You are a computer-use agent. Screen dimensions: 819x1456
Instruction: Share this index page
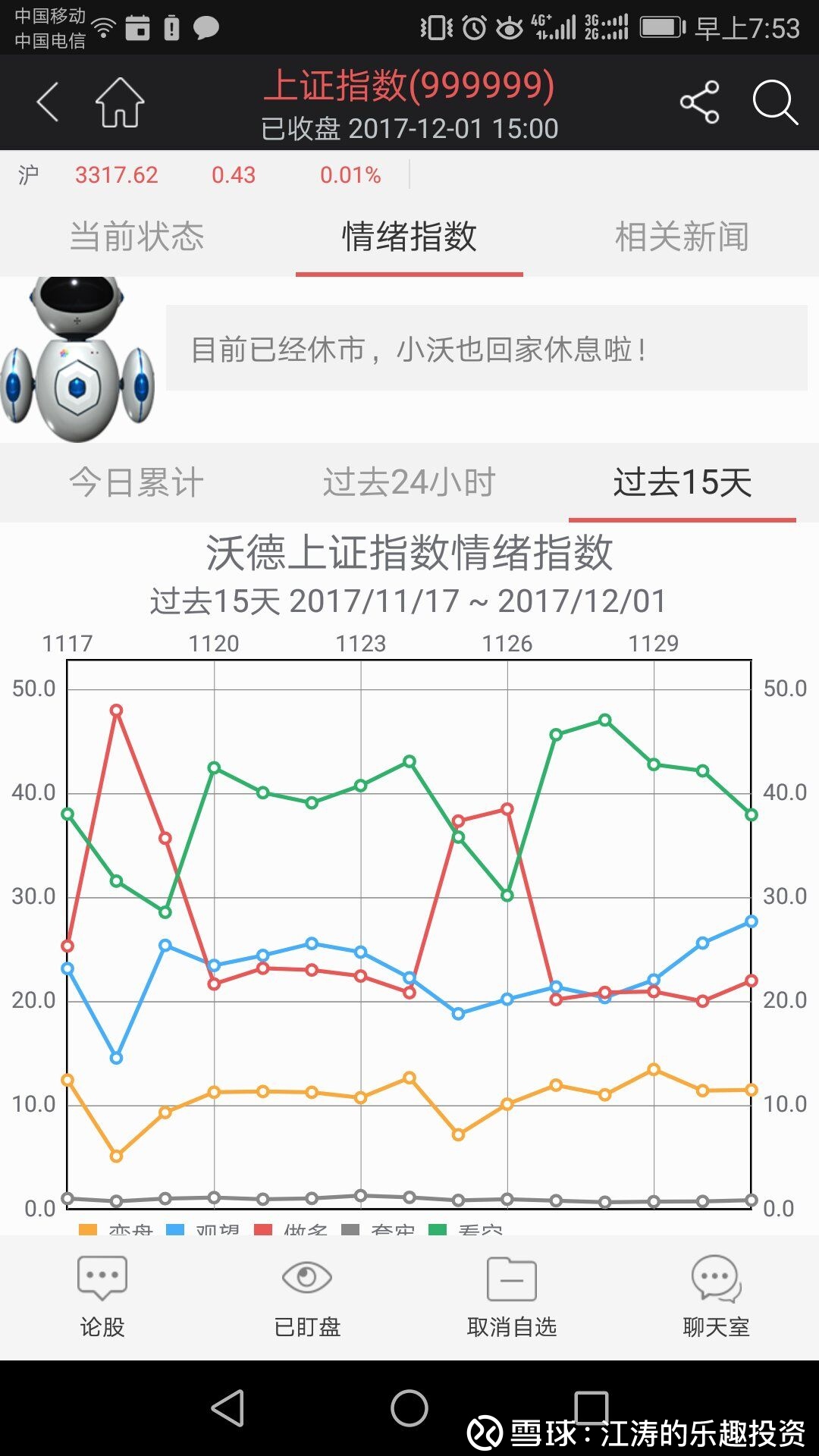699,102
